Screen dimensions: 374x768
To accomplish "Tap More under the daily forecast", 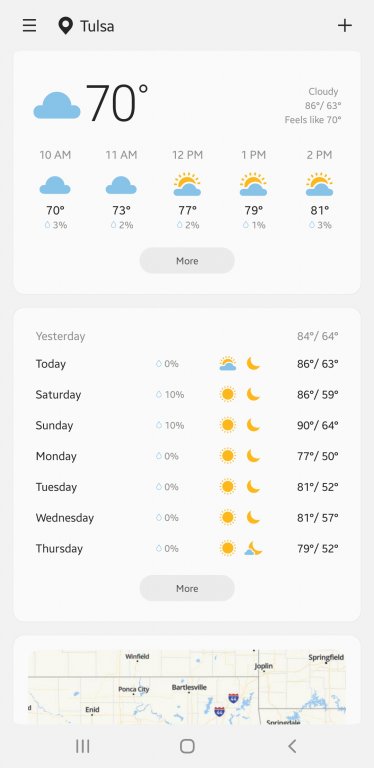I will click(x=187, y=588).
